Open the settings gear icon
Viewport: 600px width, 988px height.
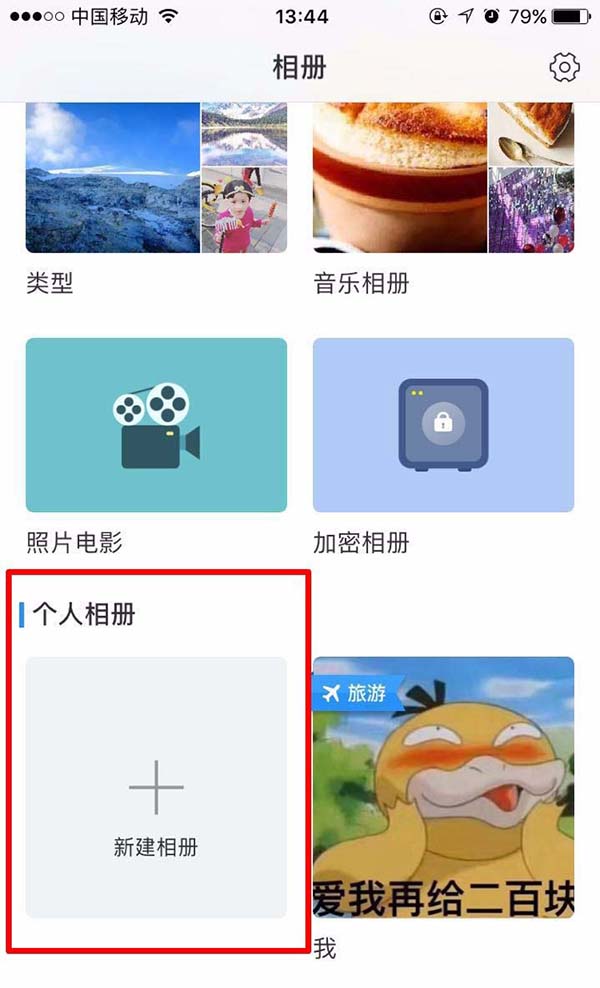point(565,68)
